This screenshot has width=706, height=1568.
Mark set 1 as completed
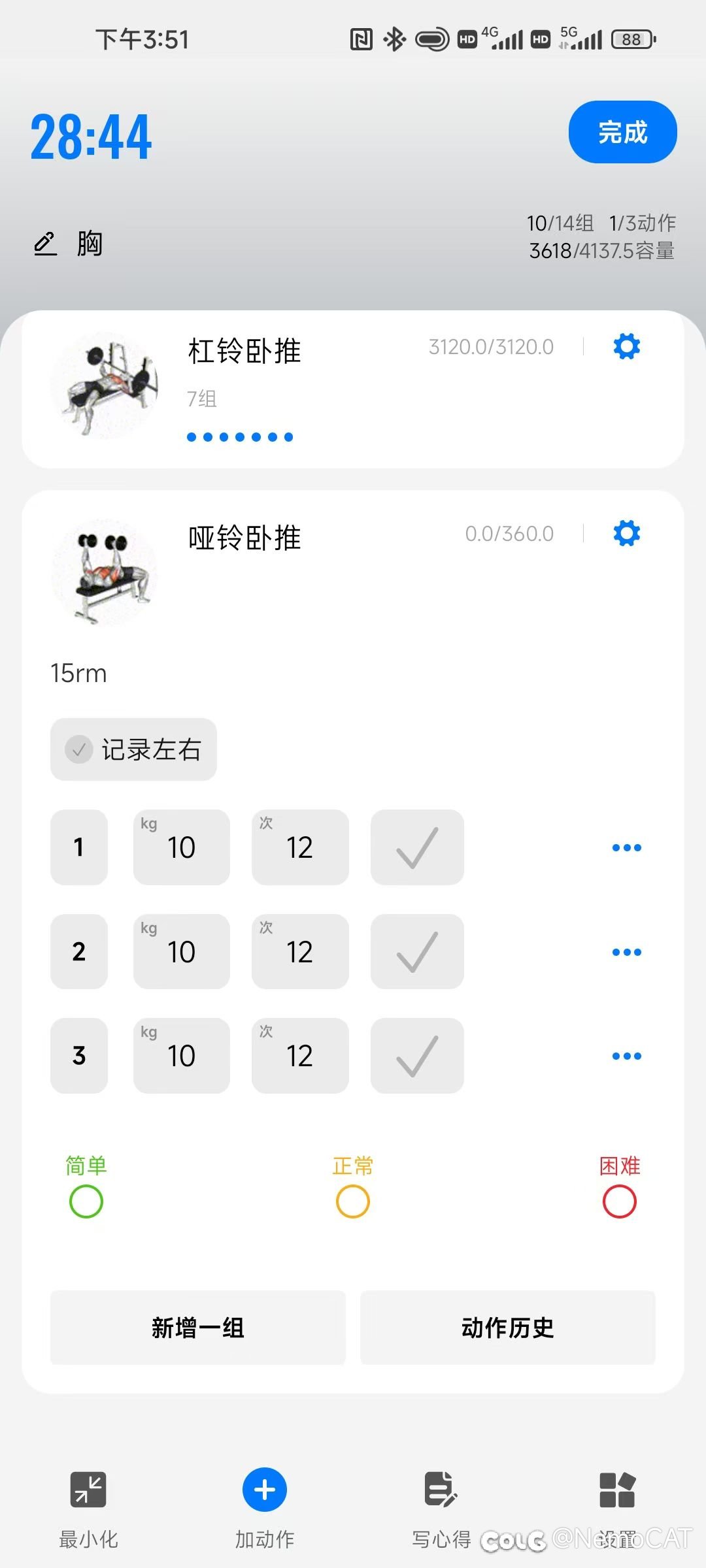(417, 847)
